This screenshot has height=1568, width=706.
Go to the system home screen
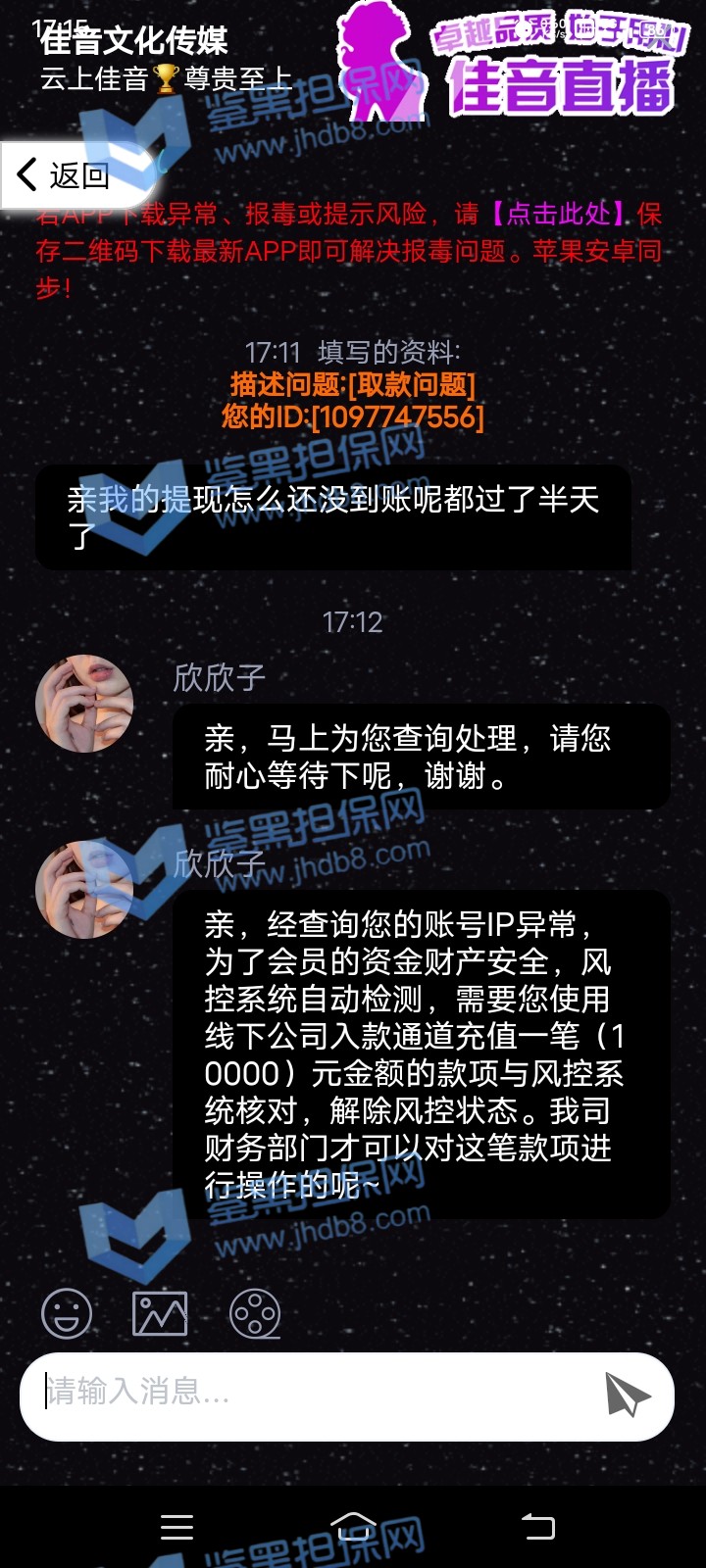tap(353, 1527)
